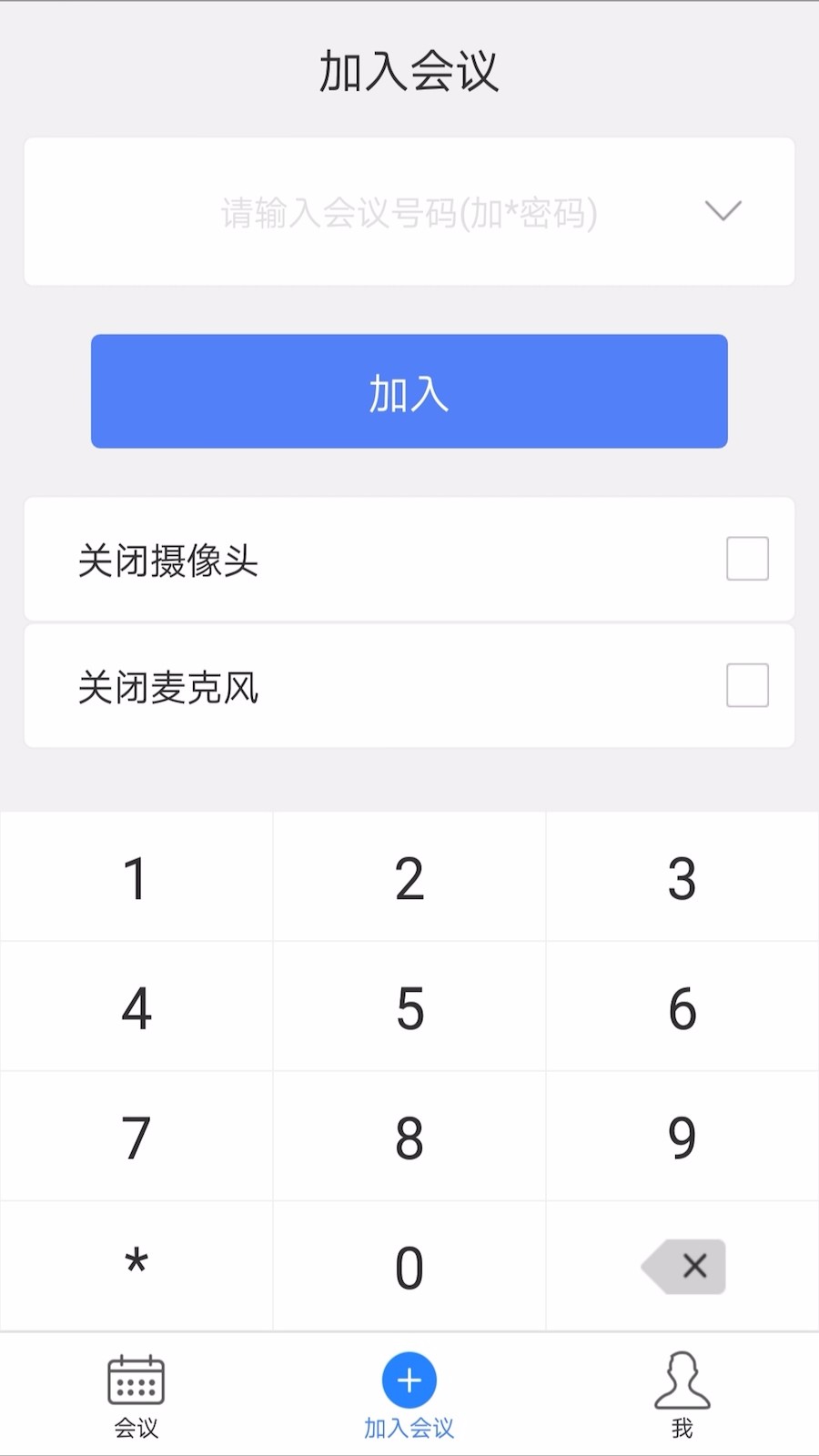Tap the person icon on the 我 tab
The height and width of the screenshot is (1456, 819).
[682, 1380]
